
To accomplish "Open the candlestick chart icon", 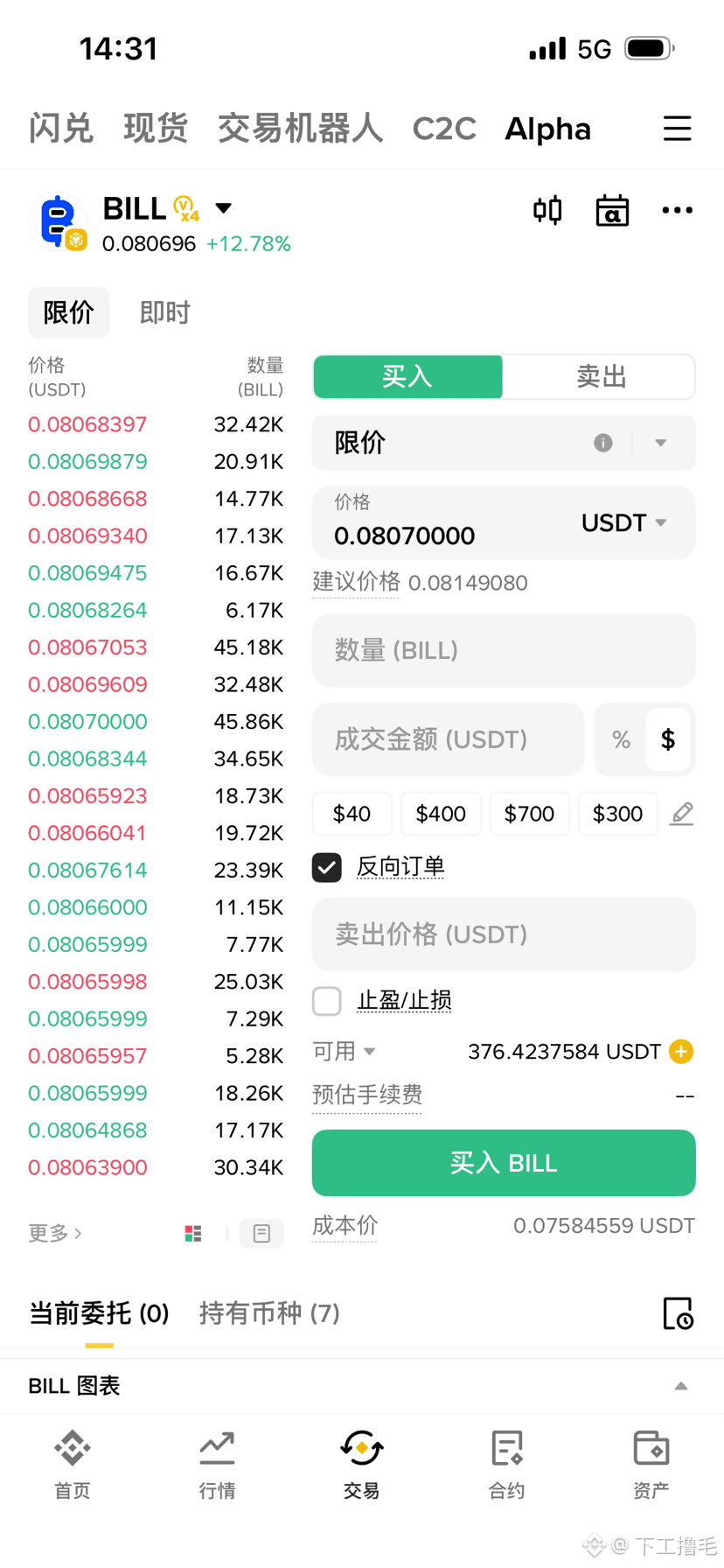I will tap(548, 211).
